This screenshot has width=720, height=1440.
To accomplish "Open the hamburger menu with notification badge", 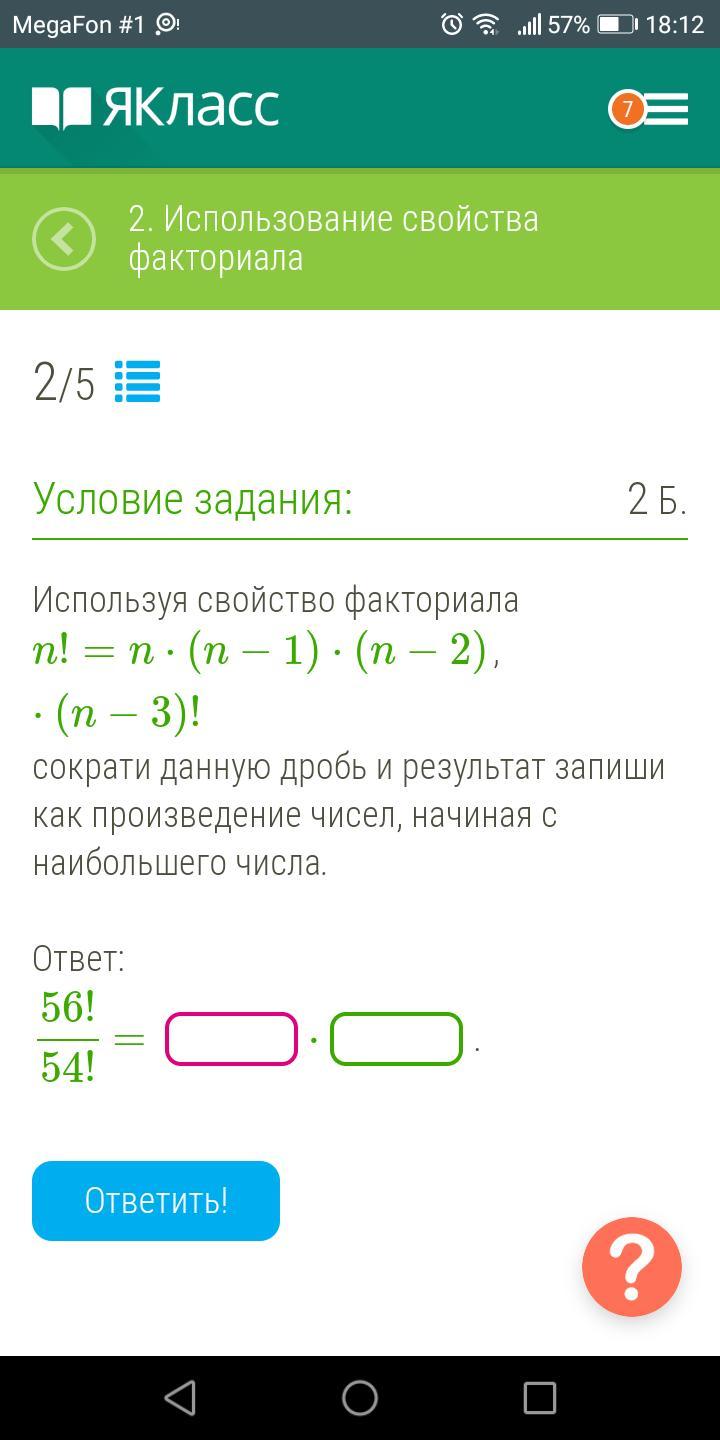I will point(649,109).
